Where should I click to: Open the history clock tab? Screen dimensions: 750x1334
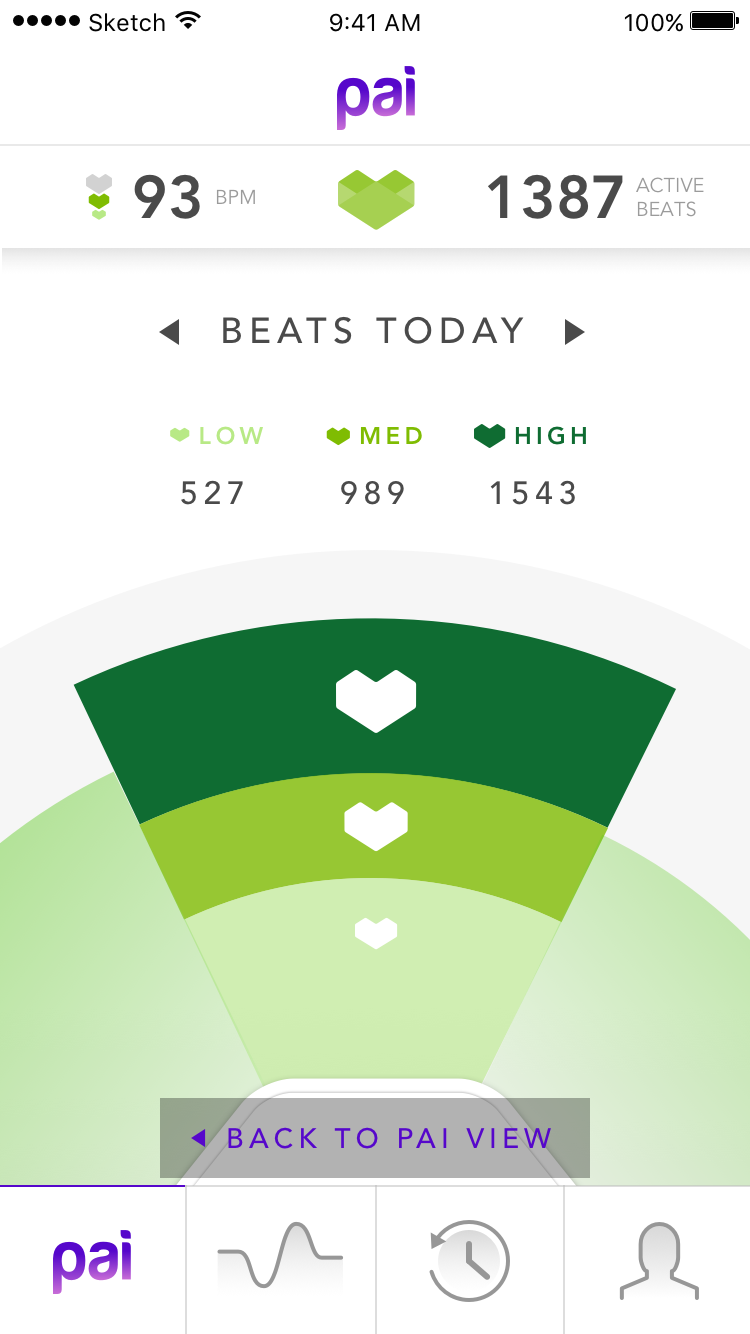tap(470, 1260)
